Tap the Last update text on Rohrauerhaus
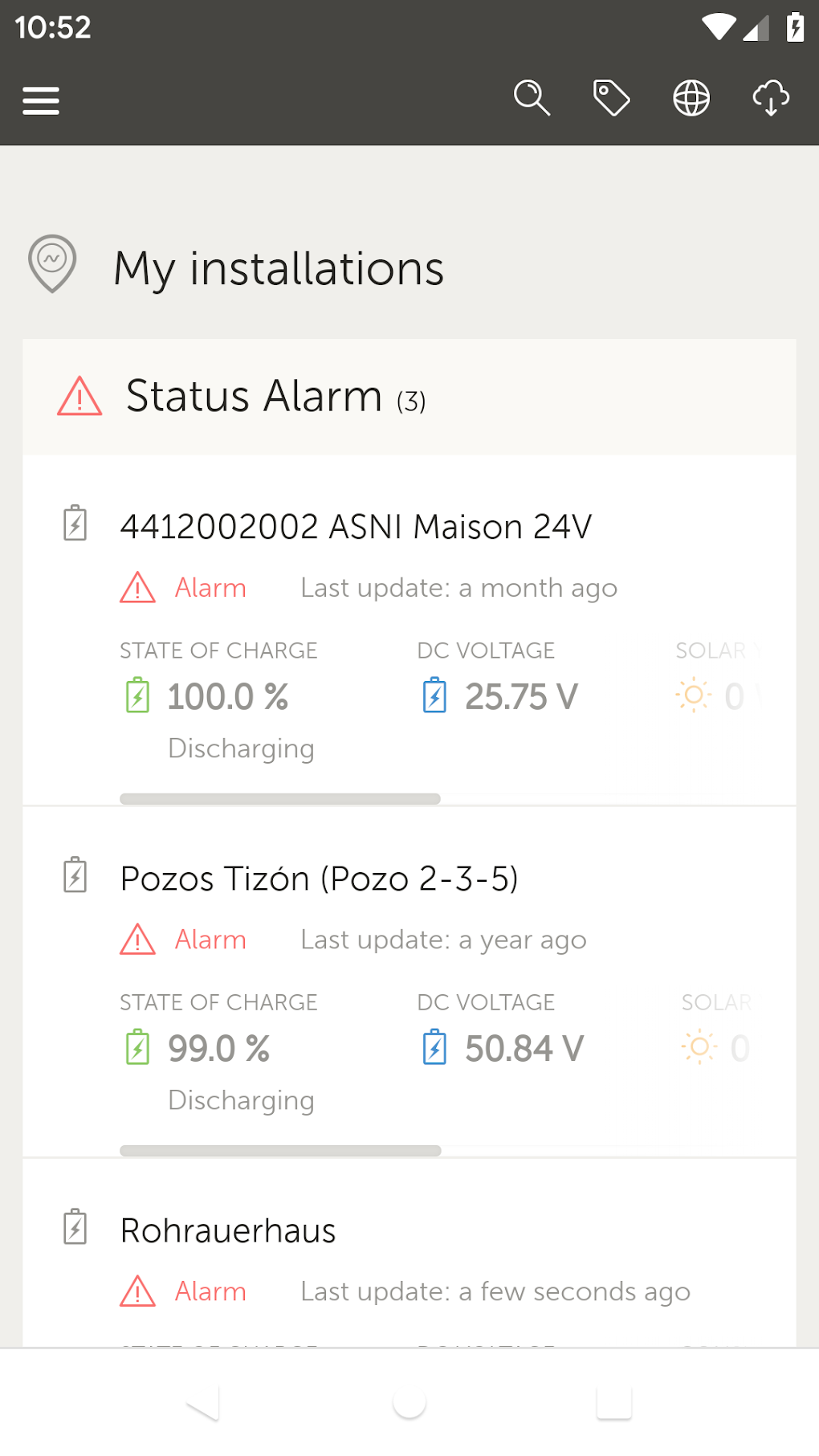 (495, 1291)
